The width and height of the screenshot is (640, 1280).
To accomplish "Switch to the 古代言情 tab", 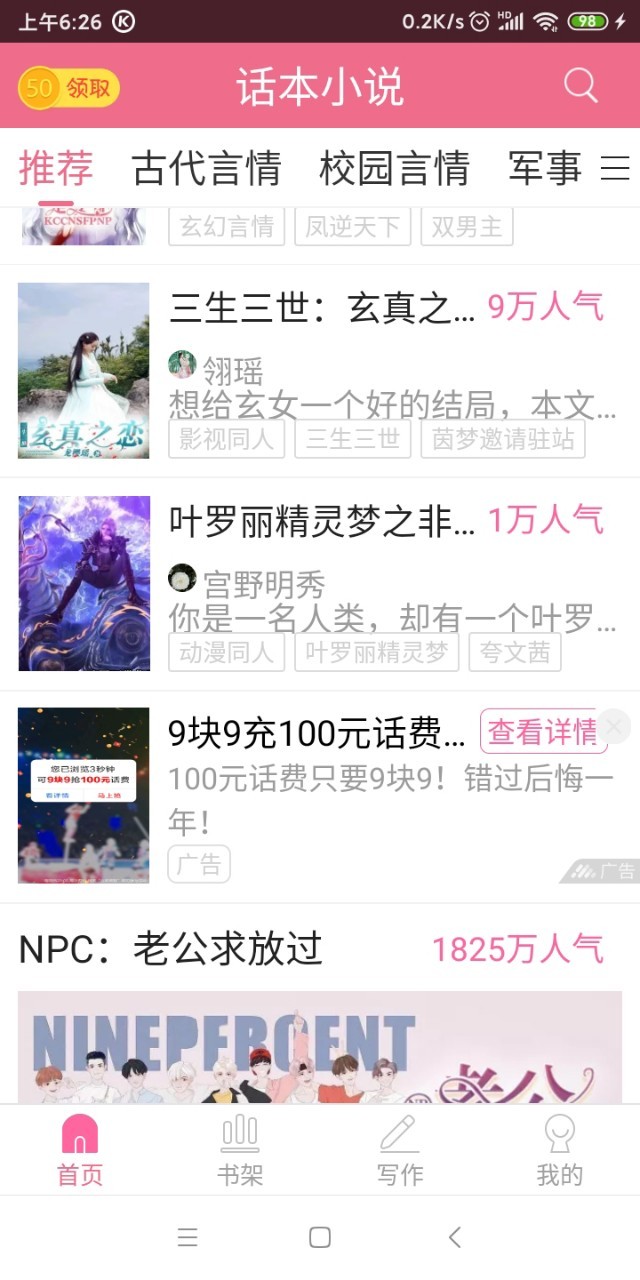I will coord(206,169).
